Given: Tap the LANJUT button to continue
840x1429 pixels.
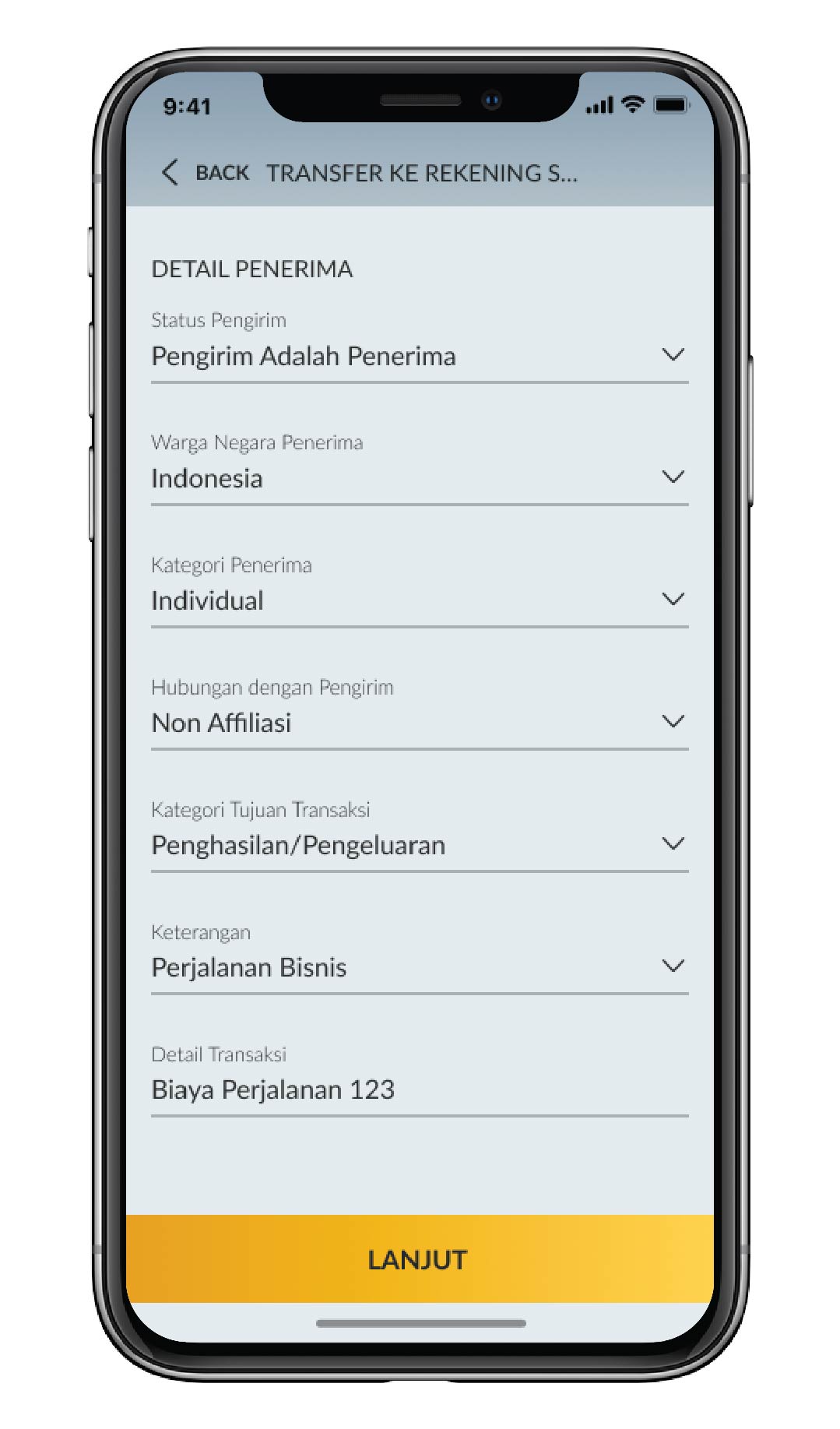Looking at the screenshot, I should pyautogui.click(x=419, y=1259).
